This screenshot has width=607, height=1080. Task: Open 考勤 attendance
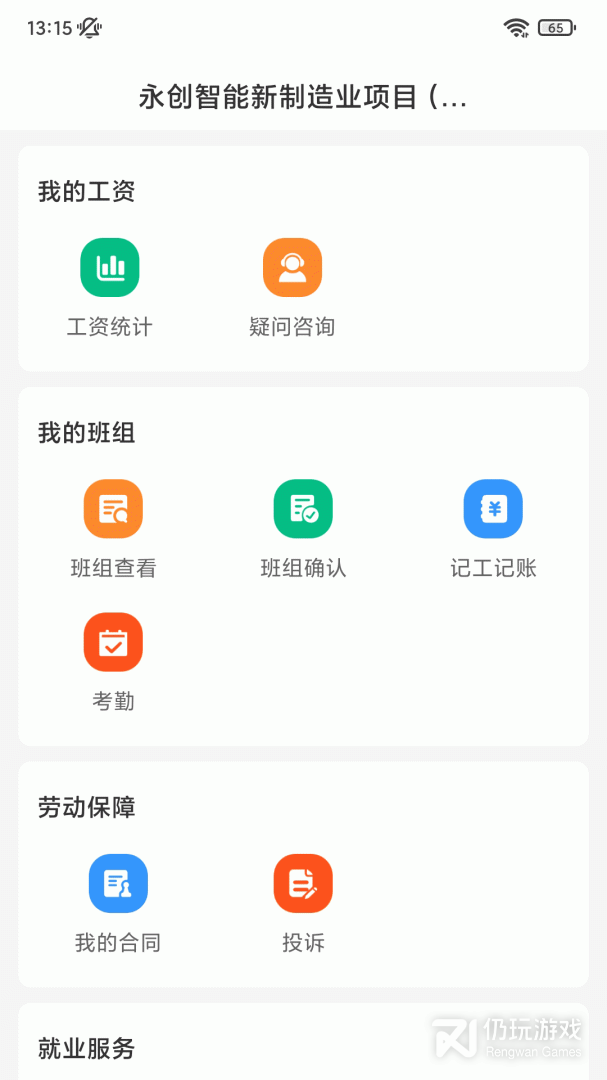point(113,642)
